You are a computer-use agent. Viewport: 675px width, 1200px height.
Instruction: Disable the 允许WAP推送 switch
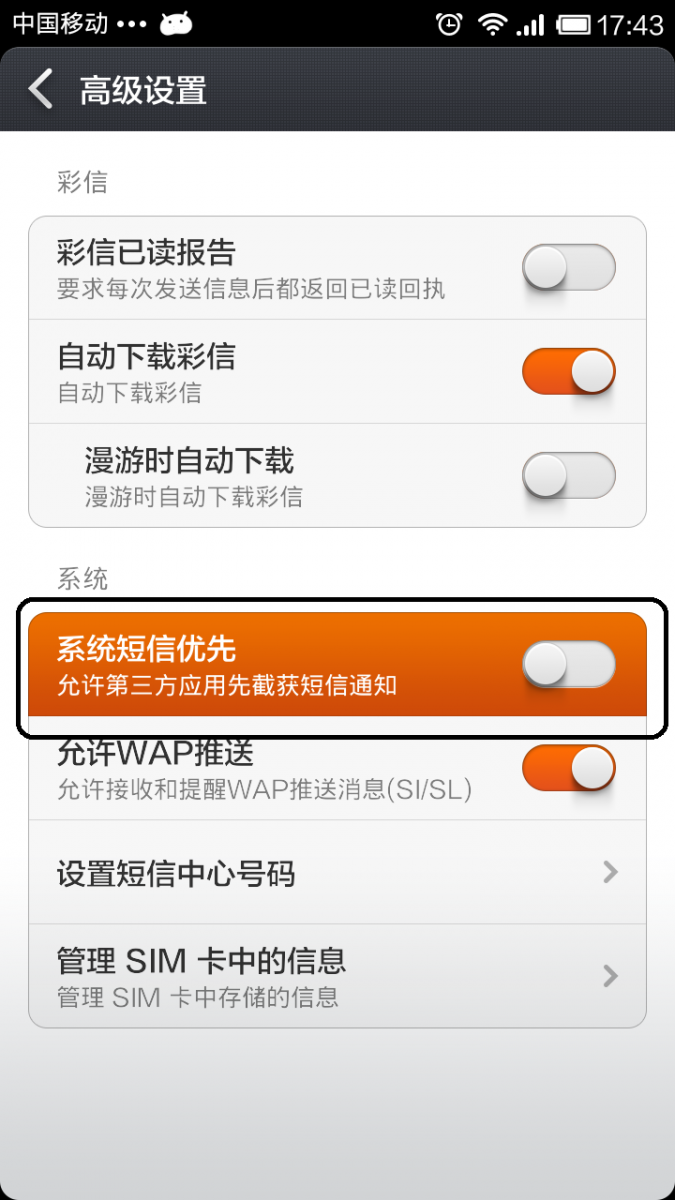[x=568, y=769]
